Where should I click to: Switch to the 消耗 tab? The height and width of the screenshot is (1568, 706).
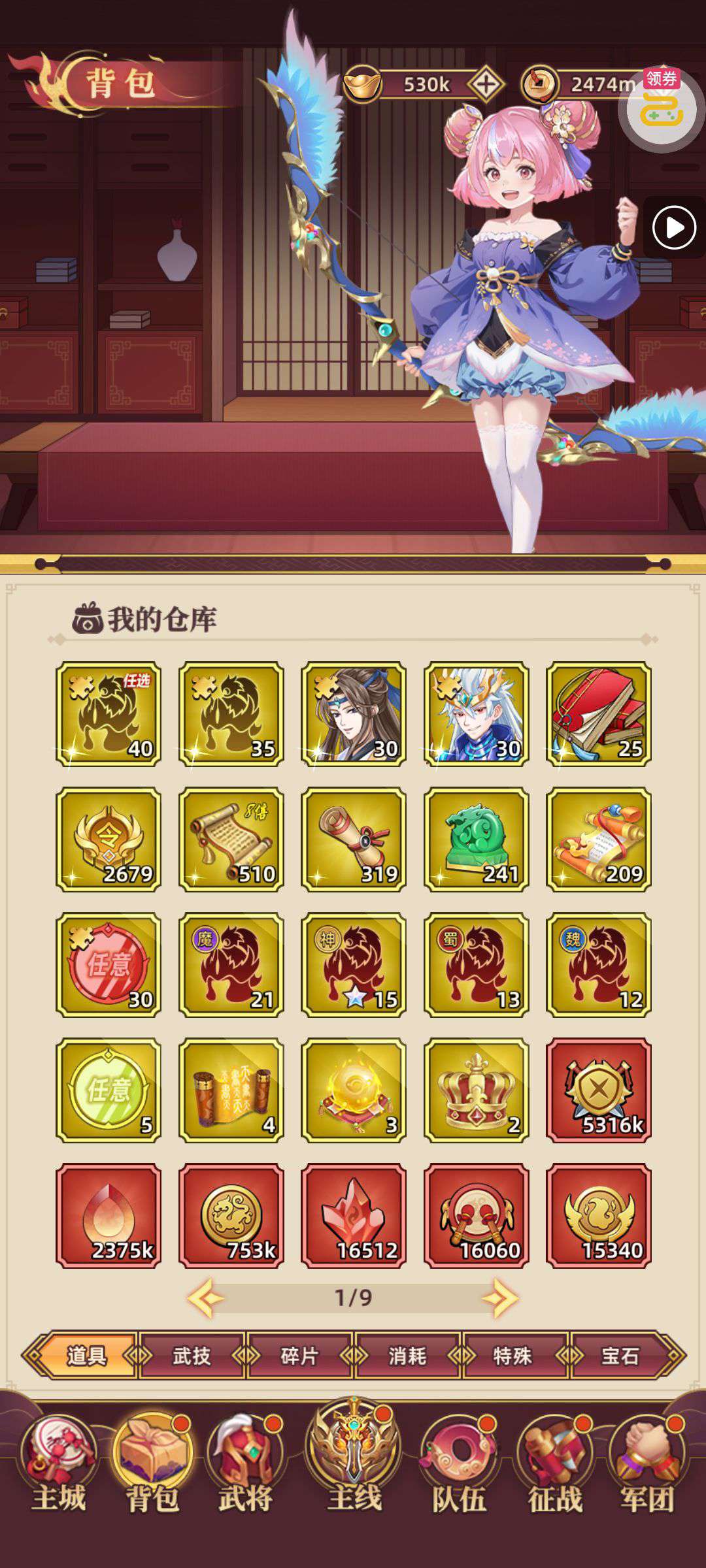point(407,1356)
